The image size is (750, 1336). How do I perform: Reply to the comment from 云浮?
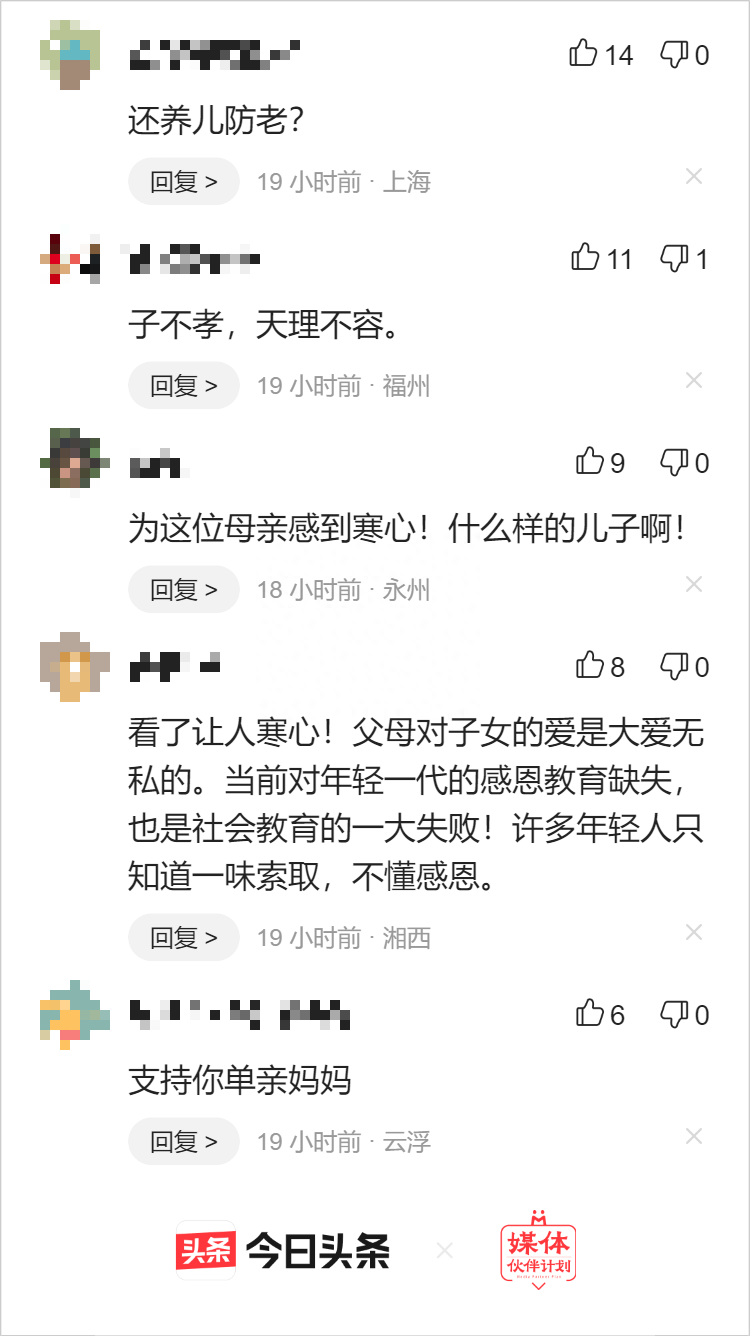(x=184, y=1142)
